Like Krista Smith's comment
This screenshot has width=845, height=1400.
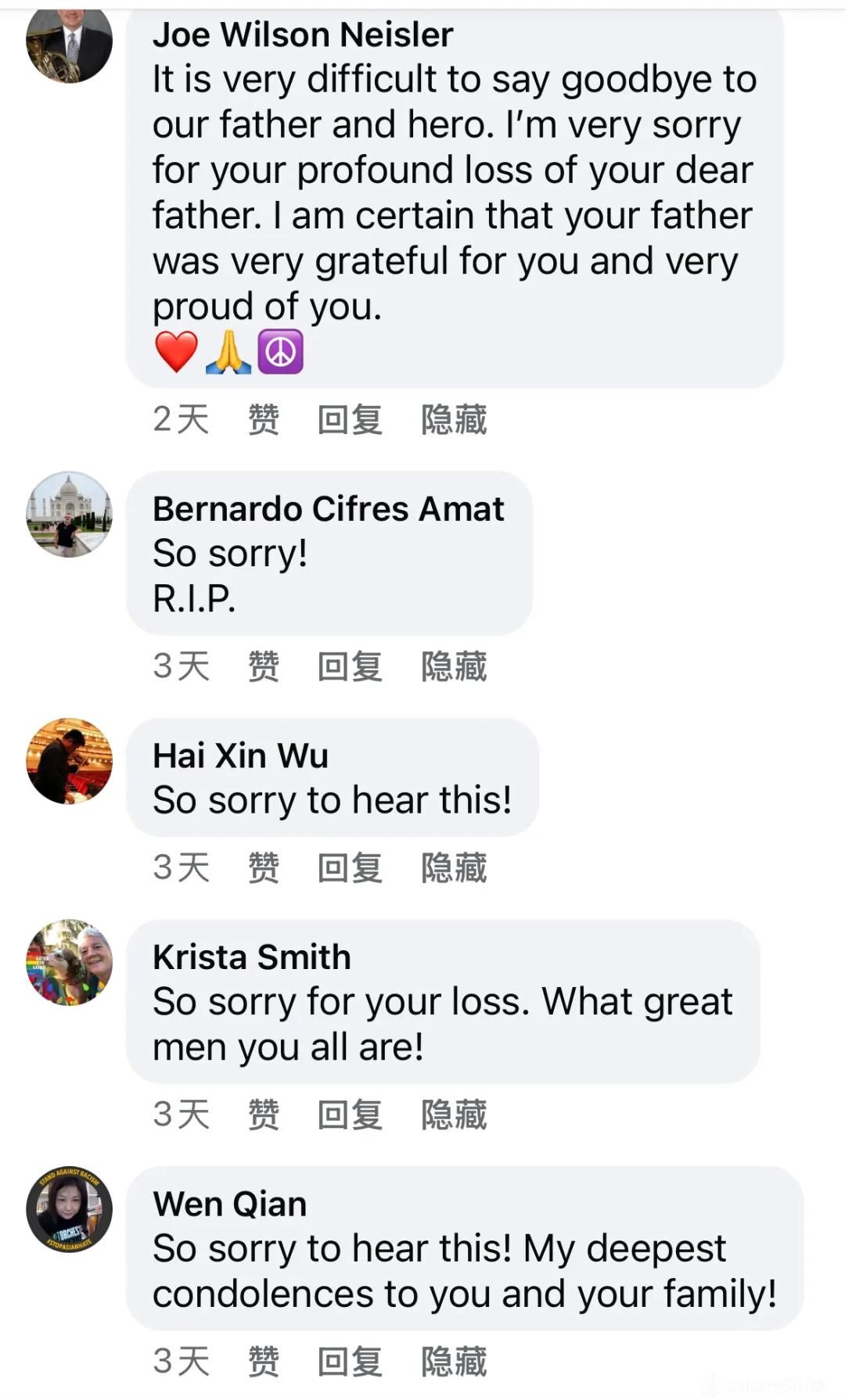click(263, 1115)
